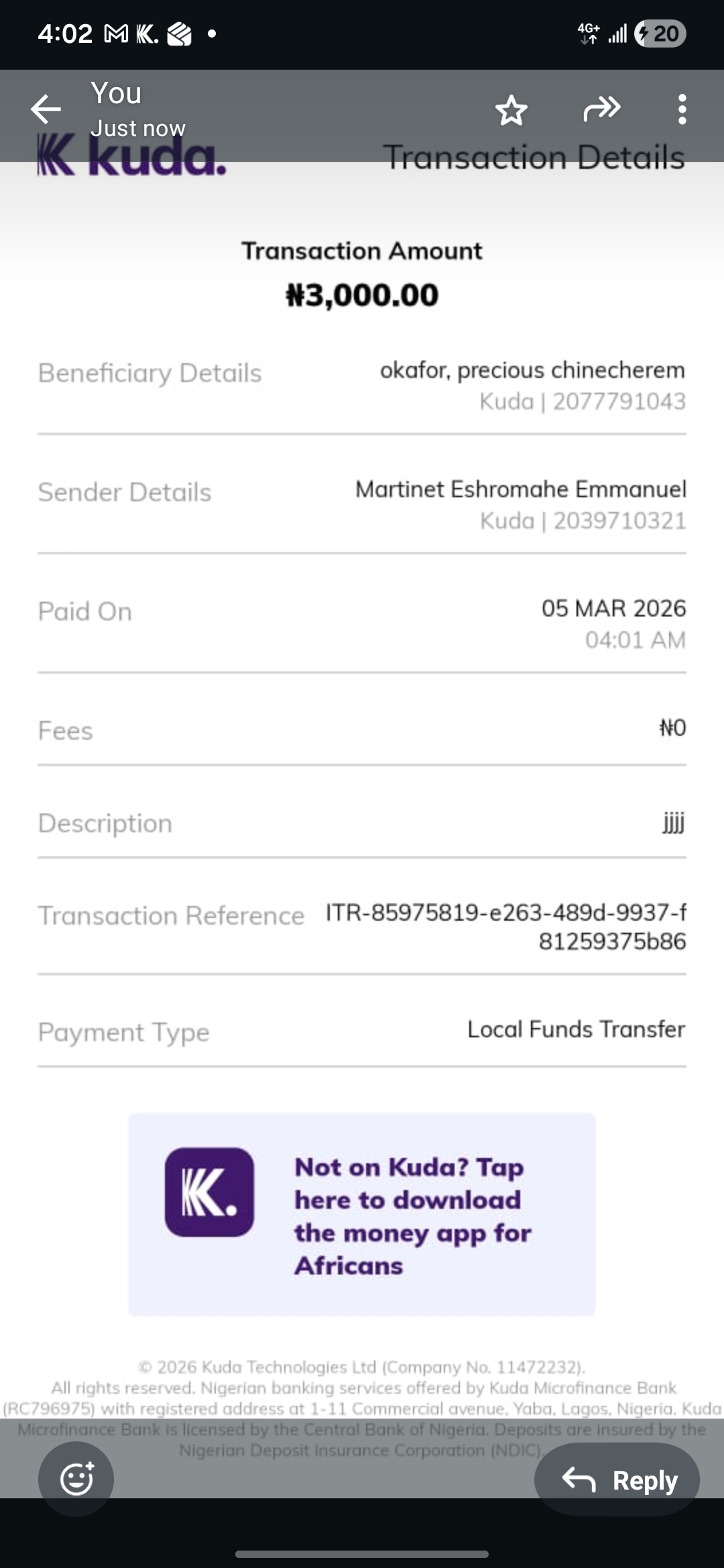The image size is (724, 1568).
Task: Star this message
Action: [x=511, y=110]
